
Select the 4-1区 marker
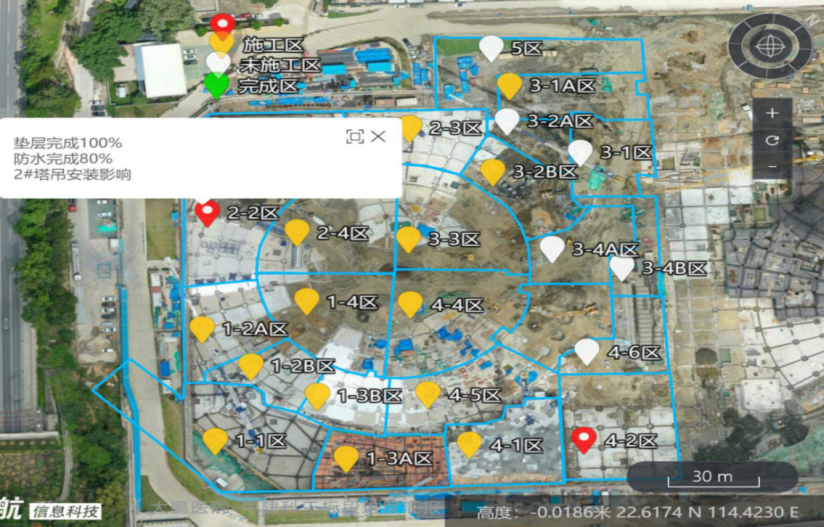[x=469, y=443]
